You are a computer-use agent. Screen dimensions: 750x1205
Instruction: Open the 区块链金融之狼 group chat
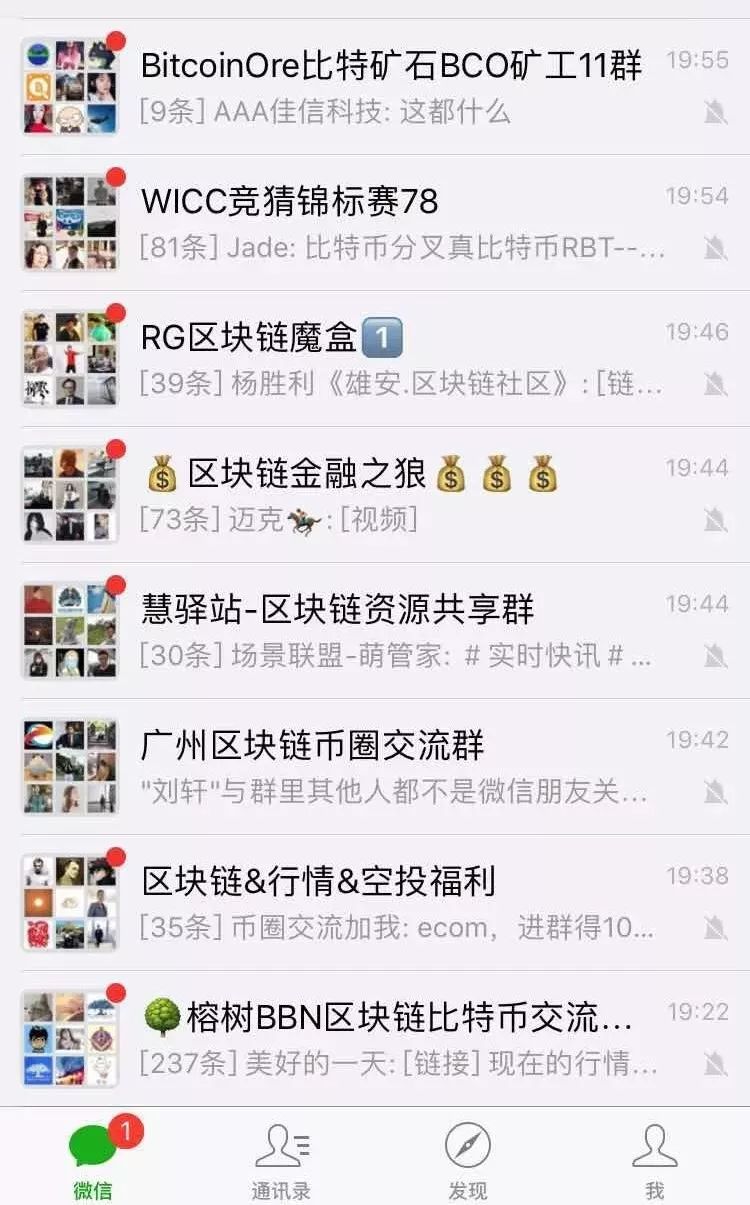tap(390, 495)
